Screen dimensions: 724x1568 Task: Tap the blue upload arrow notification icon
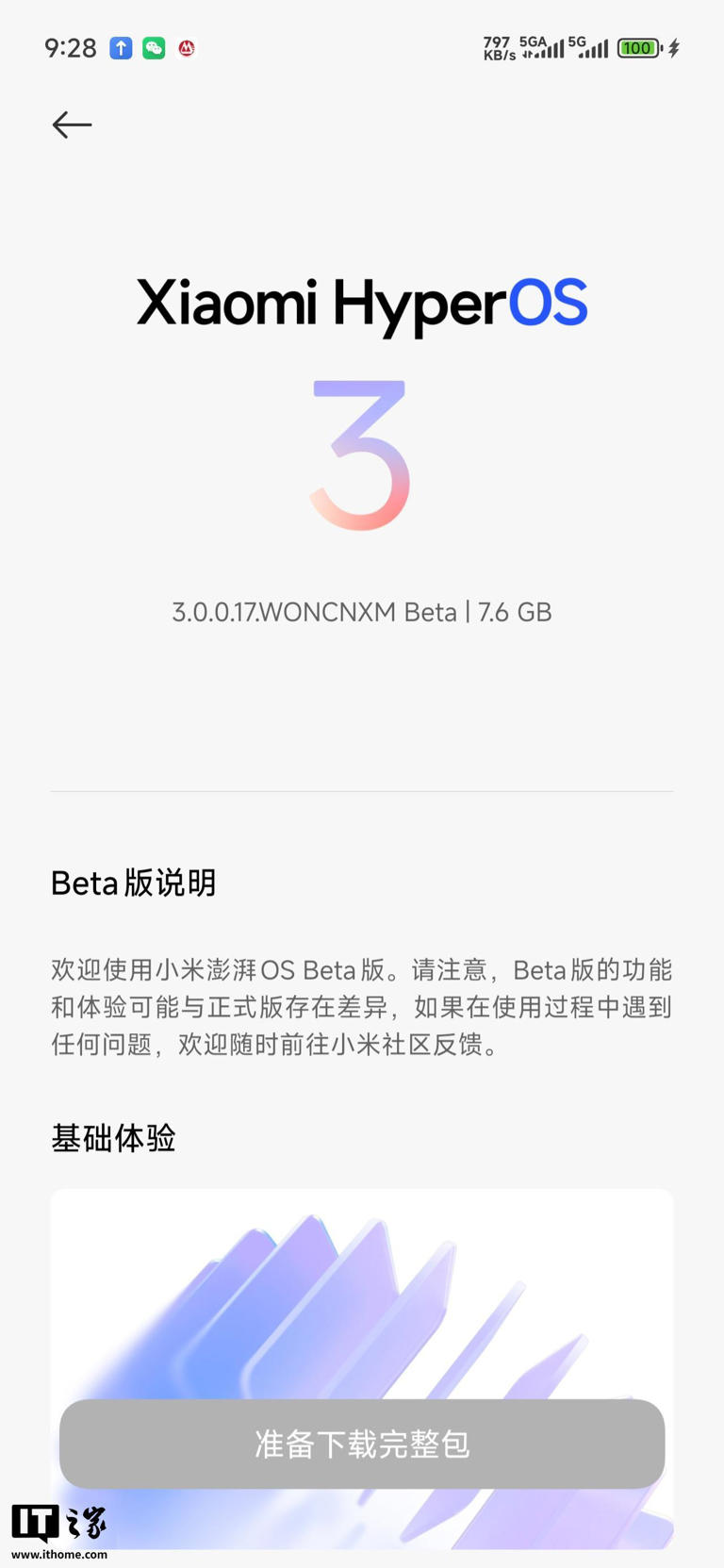pyautogui.click(x=121, y=47)
